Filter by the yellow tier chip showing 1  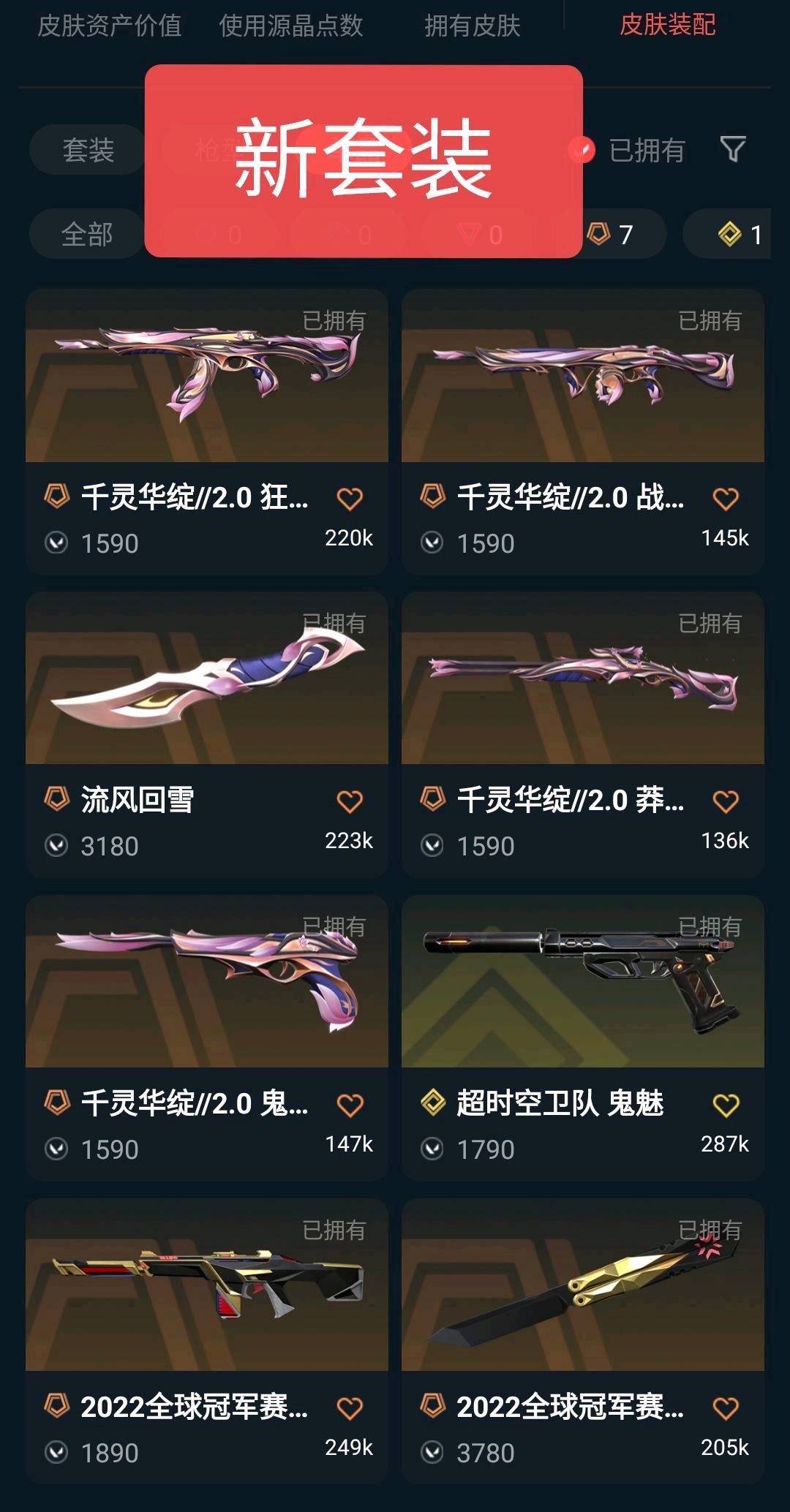pos(731,234)
